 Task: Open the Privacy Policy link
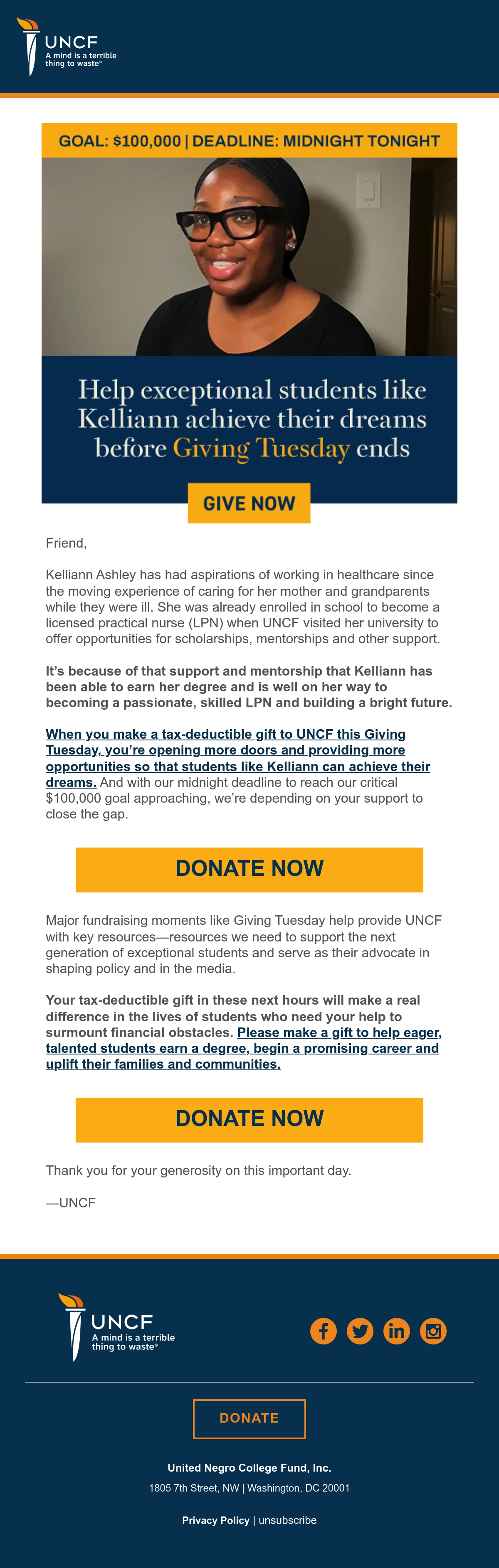coord(216,1520)
